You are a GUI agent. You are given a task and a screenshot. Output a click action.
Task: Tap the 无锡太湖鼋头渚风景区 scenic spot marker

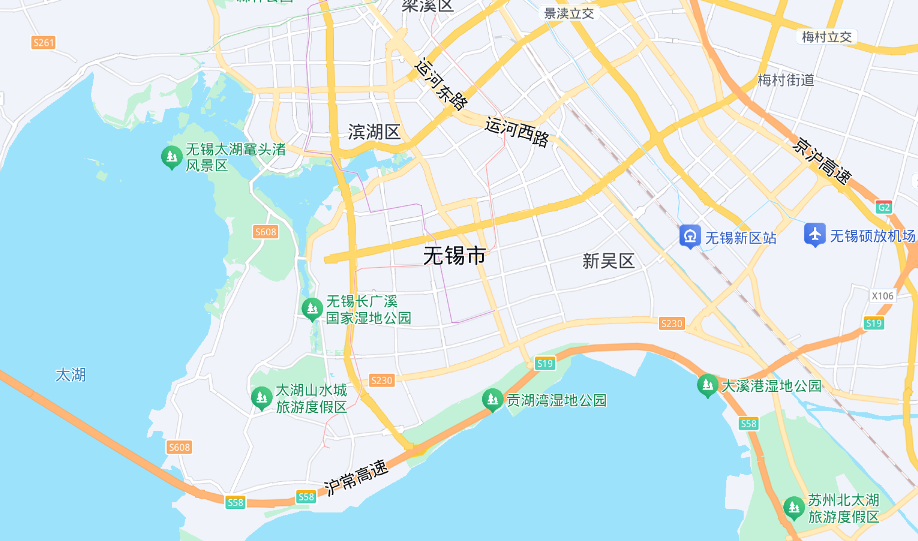(x=171, y=157)
